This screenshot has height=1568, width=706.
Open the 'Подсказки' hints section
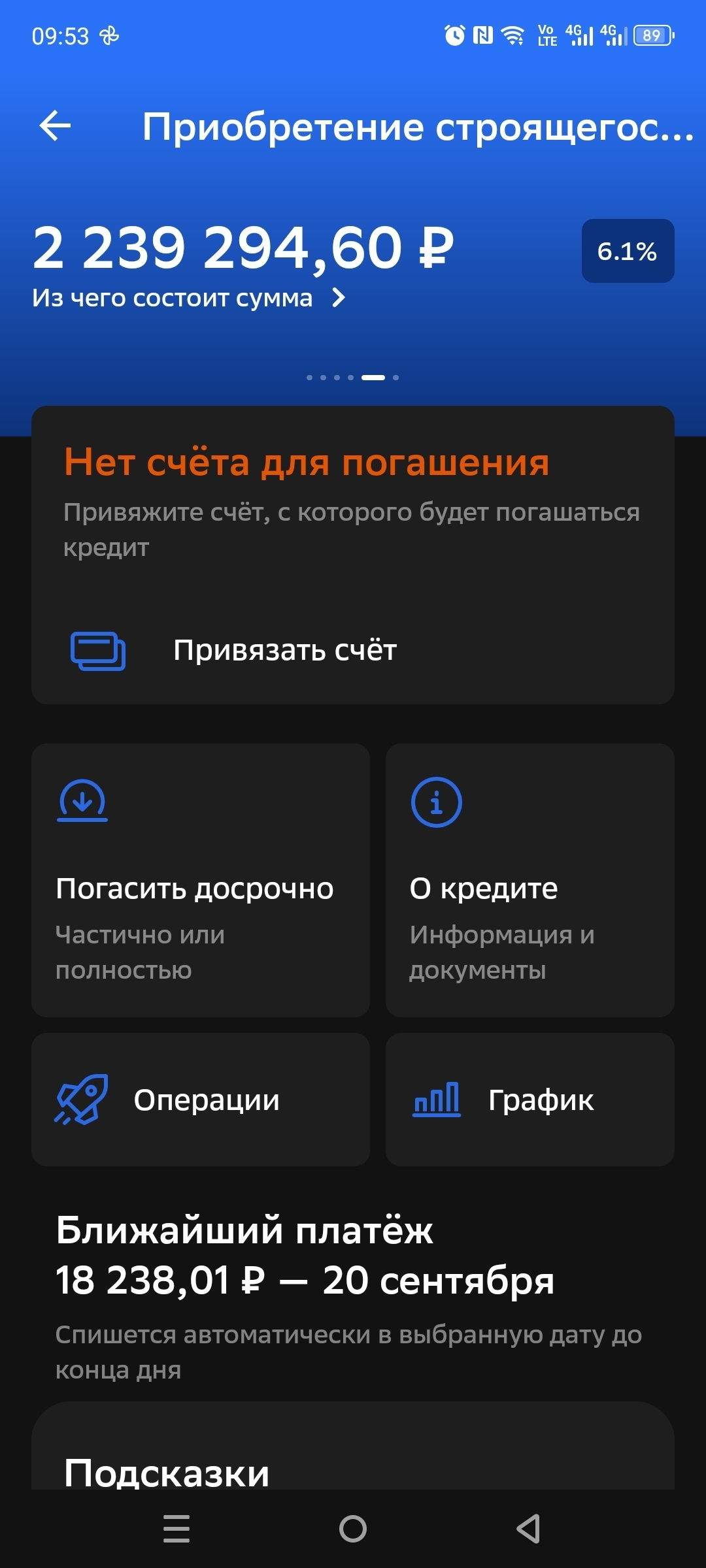(x=167, y=1473)
